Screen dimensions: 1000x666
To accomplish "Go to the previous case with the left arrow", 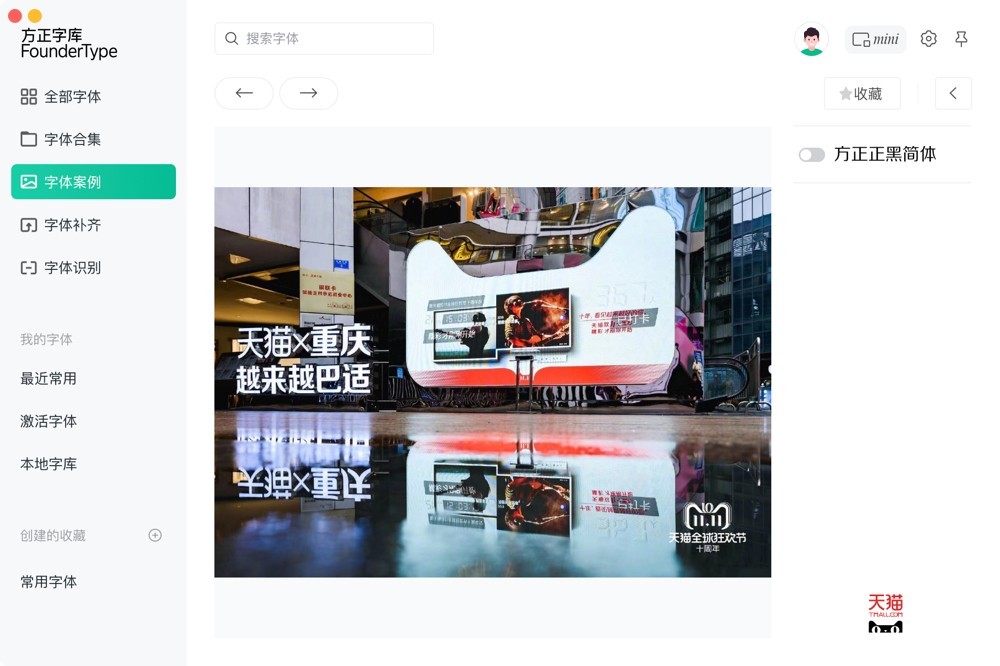I will 244,93.
